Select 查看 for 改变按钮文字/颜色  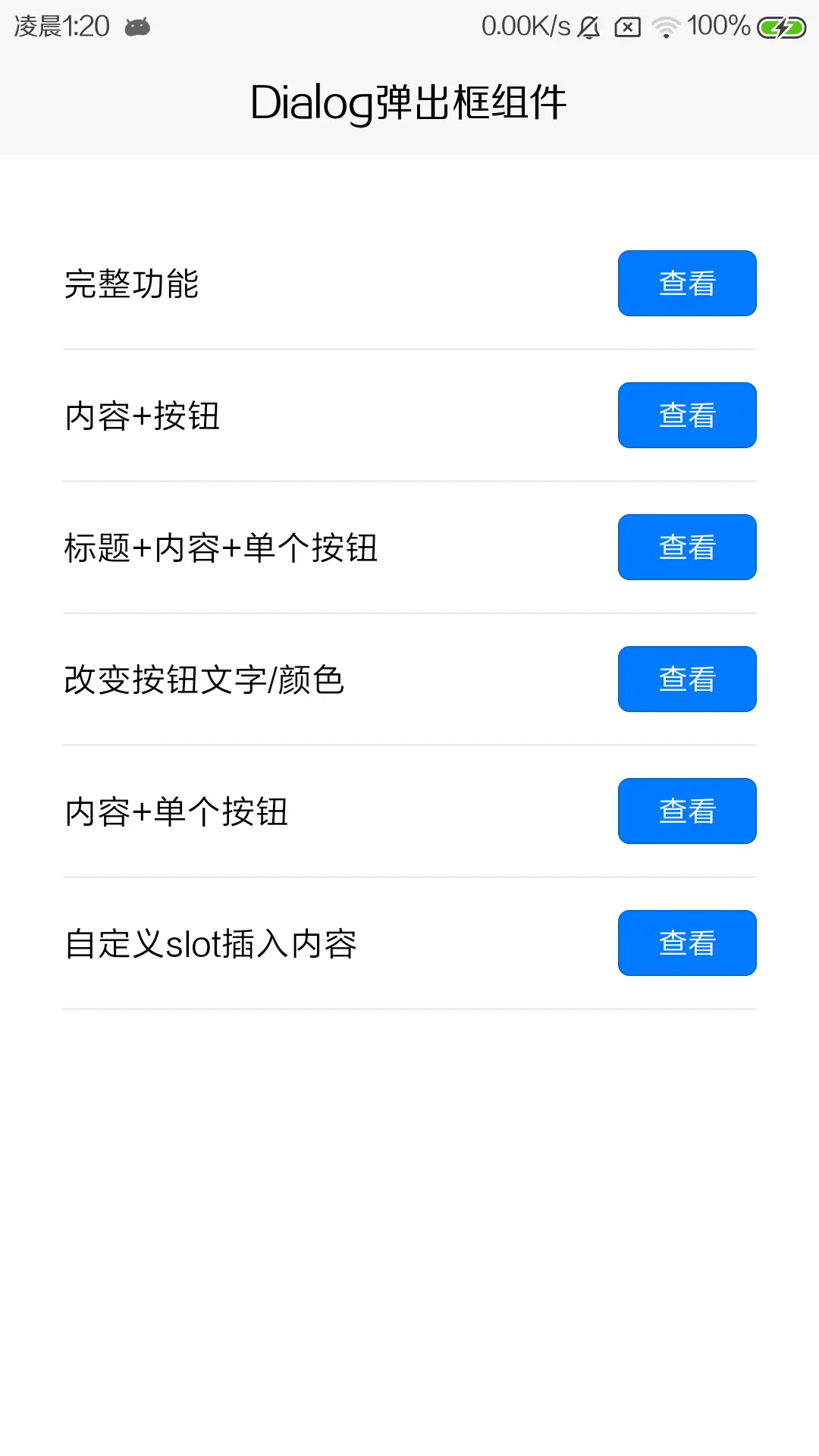pyautogui.click(x=687, y=679)
